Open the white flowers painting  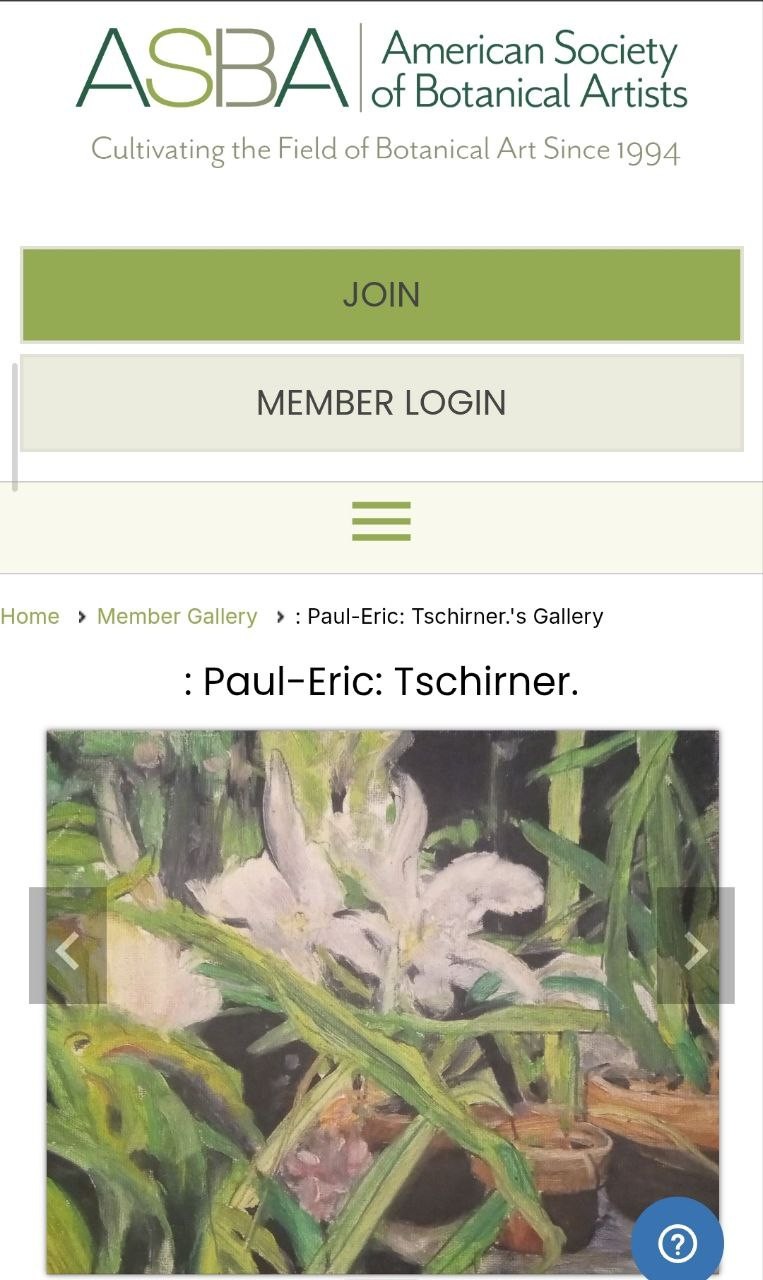point(382,1000)
